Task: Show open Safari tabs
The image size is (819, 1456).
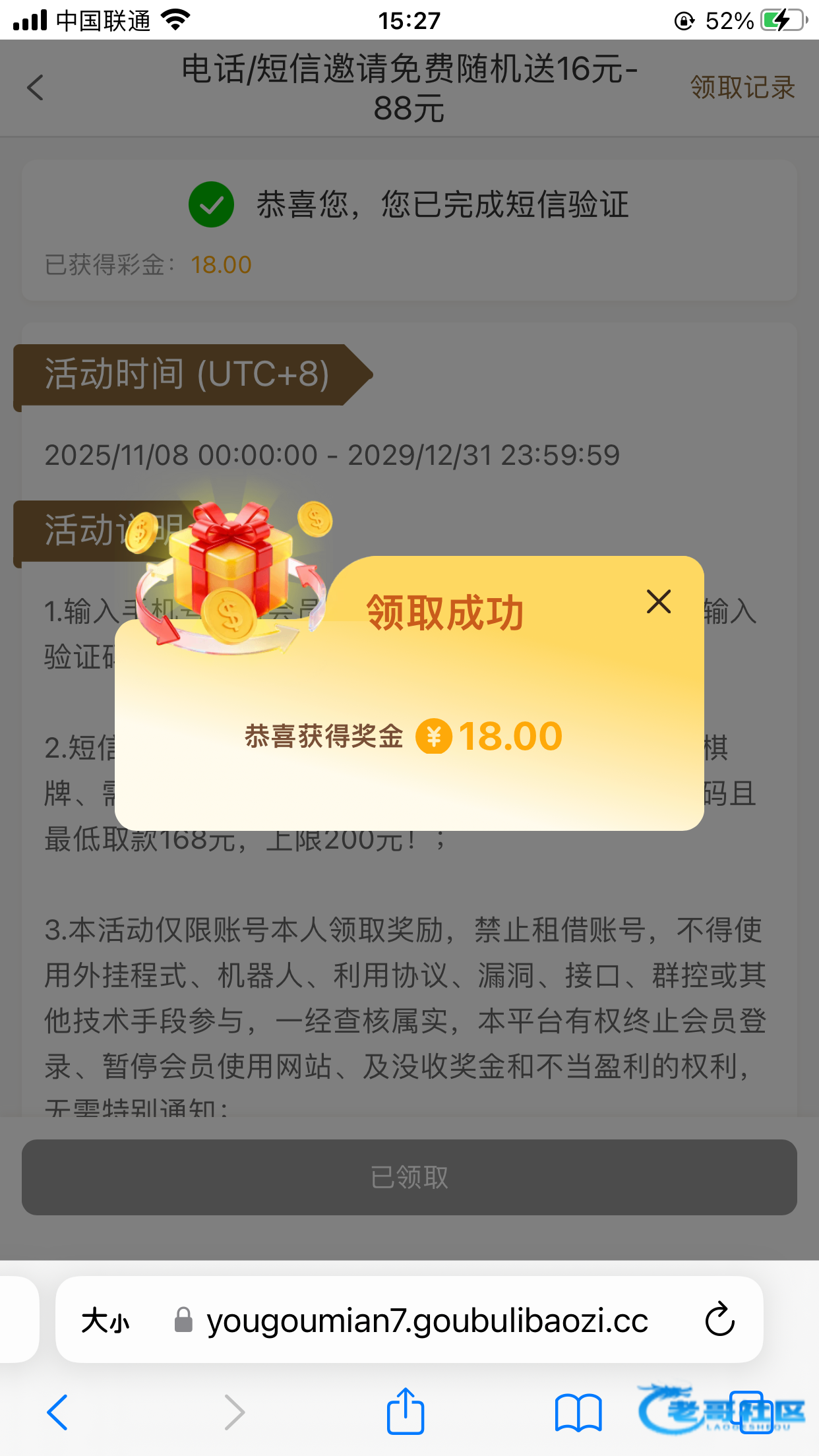Action: (751, 1412)
